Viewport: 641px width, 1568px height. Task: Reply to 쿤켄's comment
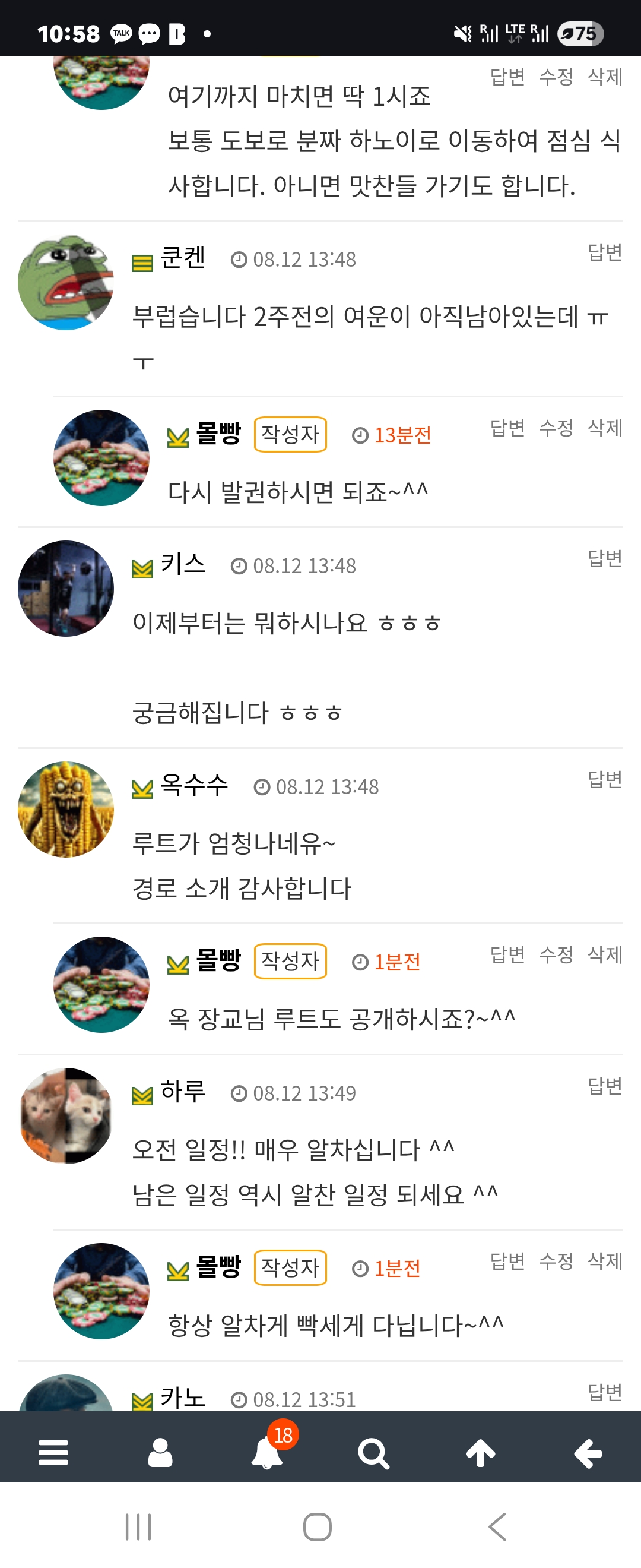[605, 252]
